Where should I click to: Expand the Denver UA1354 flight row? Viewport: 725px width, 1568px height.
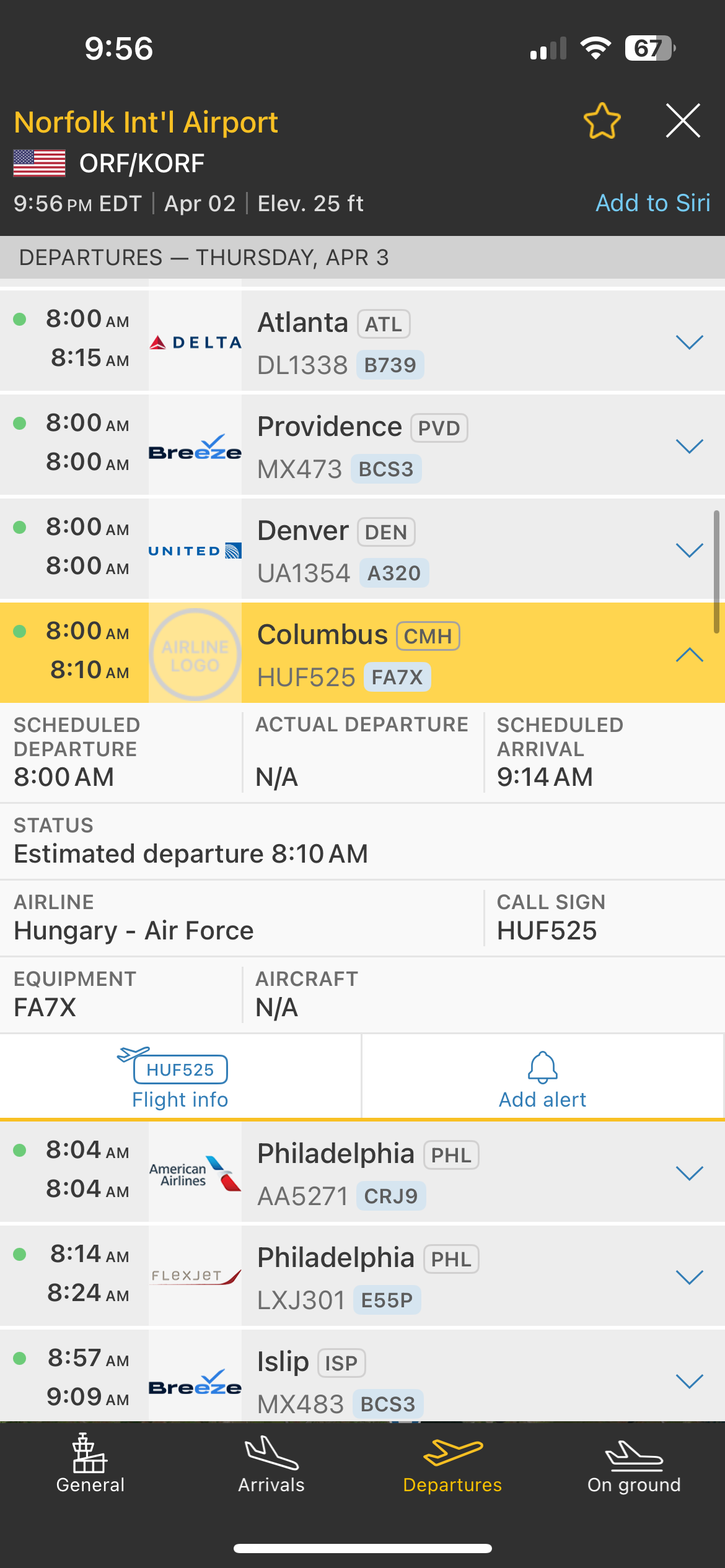coord(689,550)
